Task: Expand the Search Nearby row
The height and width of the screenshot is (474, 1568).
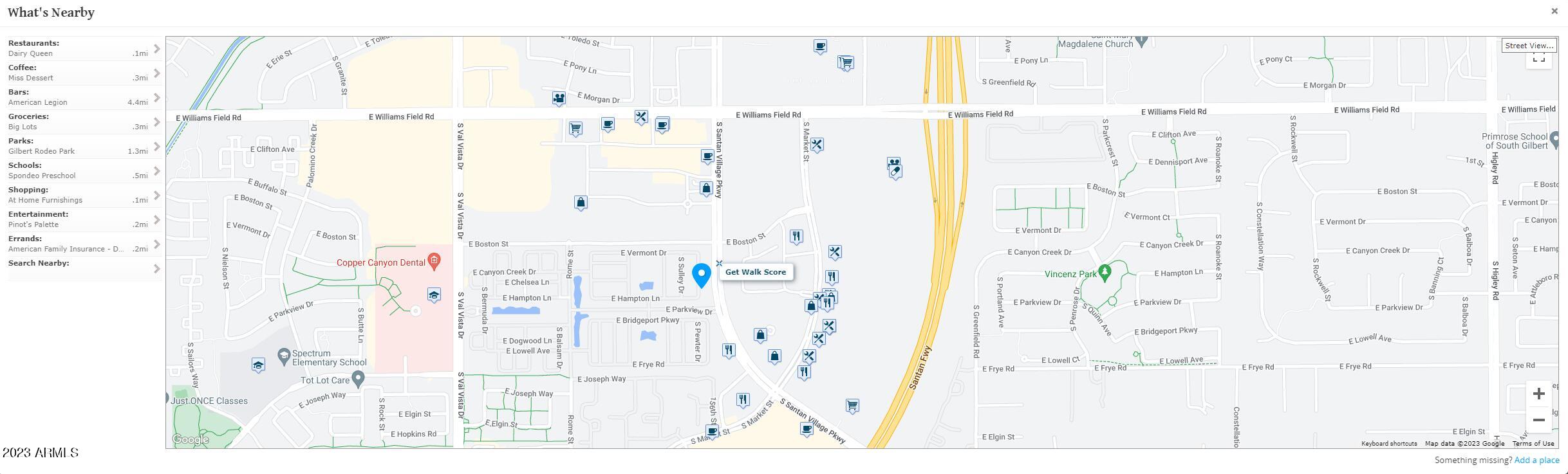Action: [x=84, y=267]
